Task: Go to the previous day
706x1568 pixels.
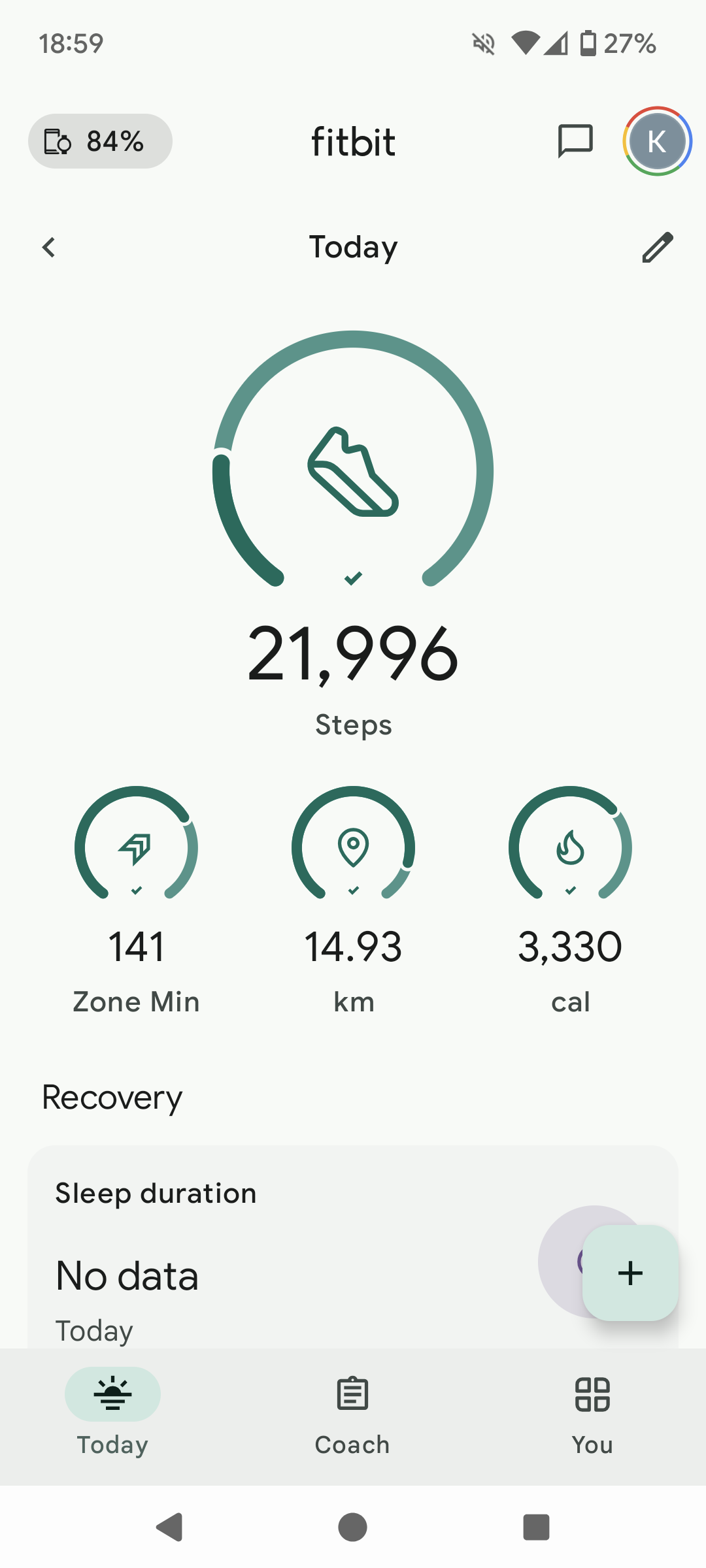Action: tap(48, 247)
